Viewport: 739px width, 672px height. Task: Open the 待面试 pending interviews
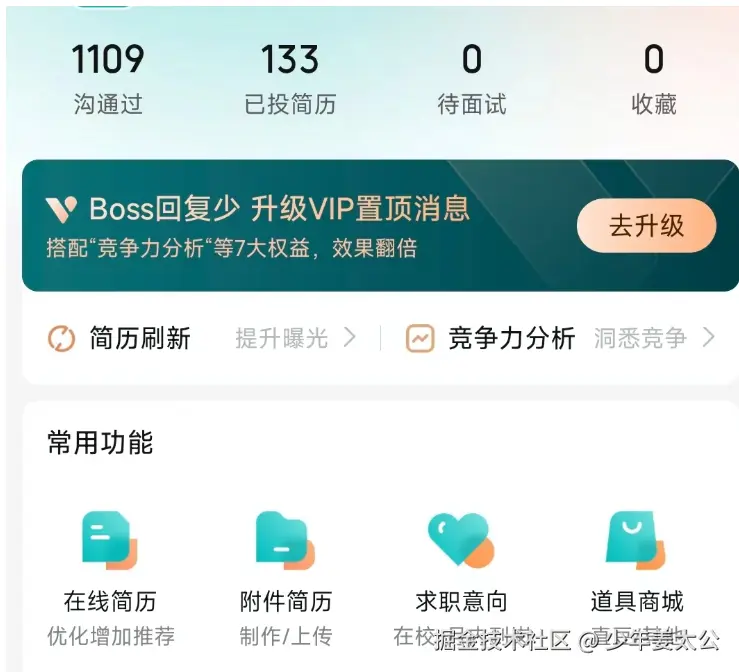pos(472,79)
